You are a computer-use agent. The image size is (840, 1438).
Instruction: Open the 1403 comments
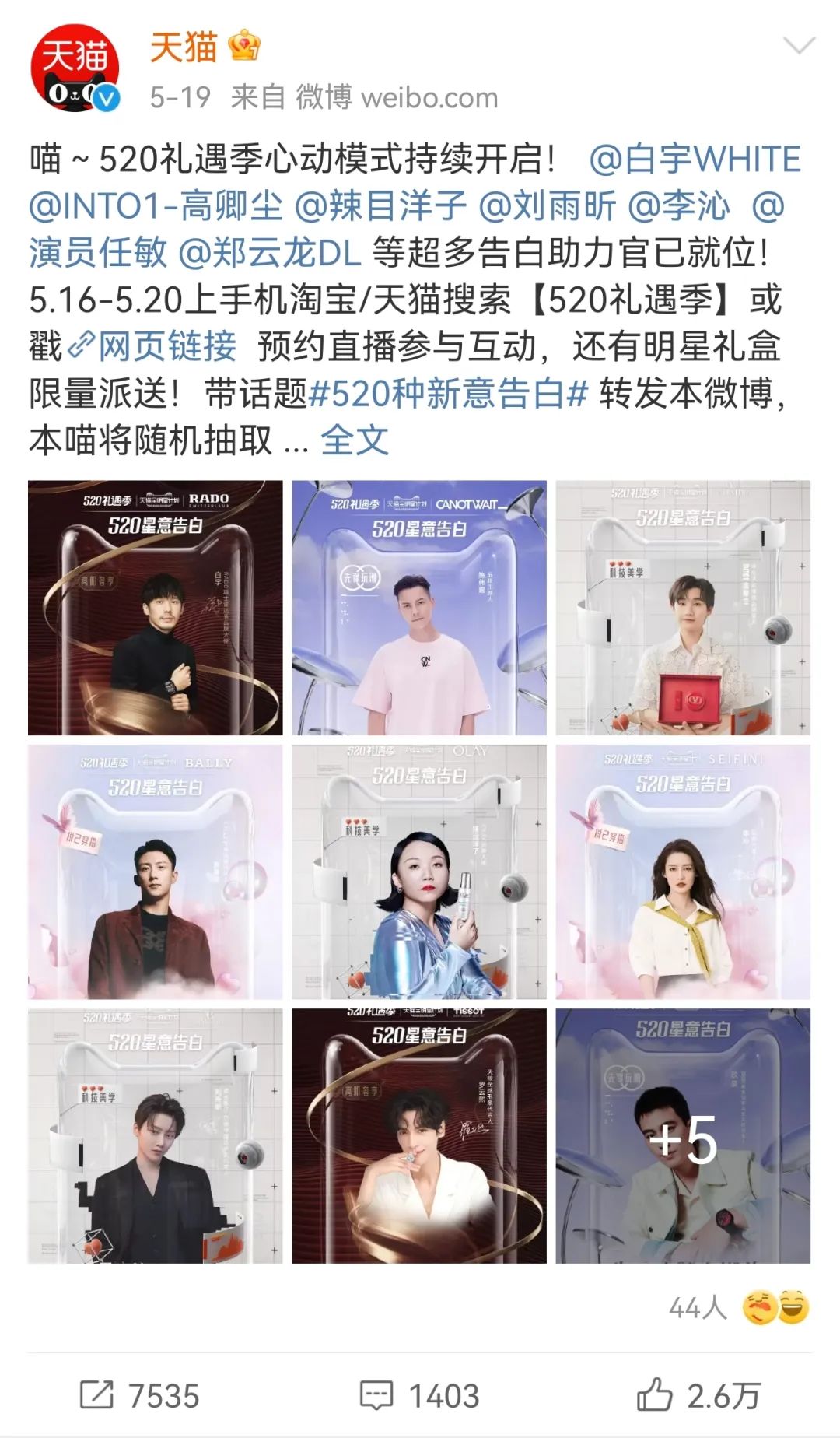coord(419,1395)
